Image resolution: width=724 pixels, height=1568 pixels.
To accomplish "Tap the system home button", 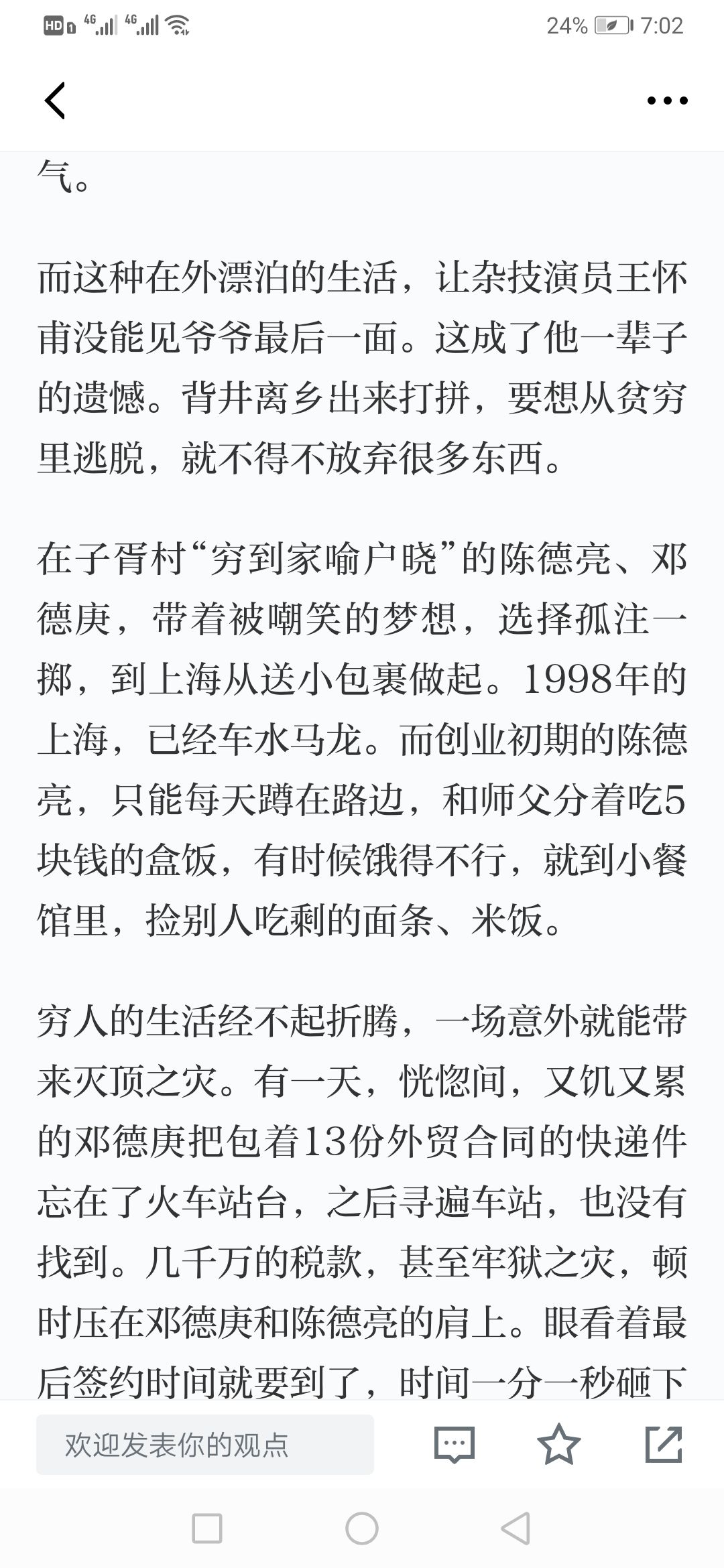I will click(362, 1529).
